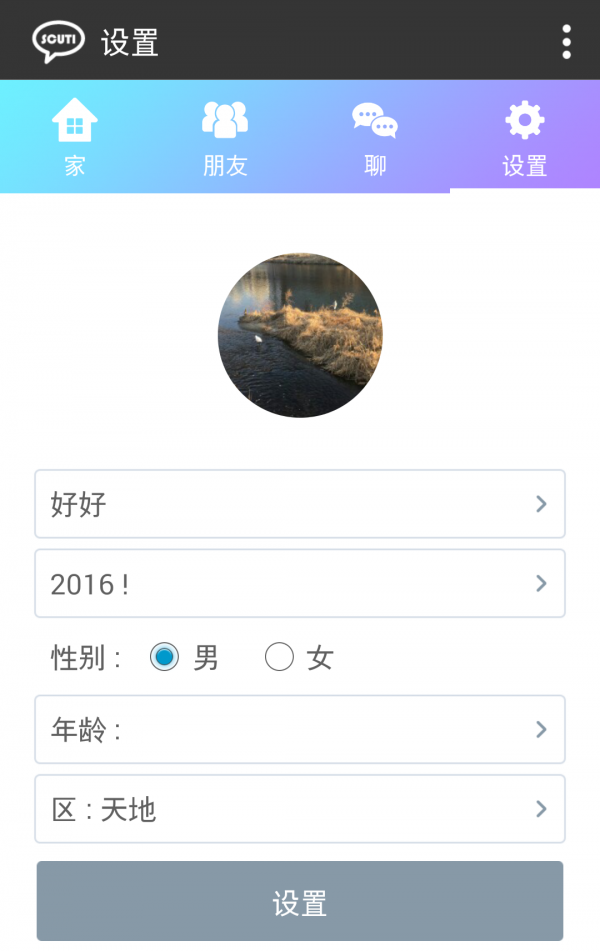Screen dimensions: 600x951
Task: Open the 年龄 row
Action: coord(300,729)
